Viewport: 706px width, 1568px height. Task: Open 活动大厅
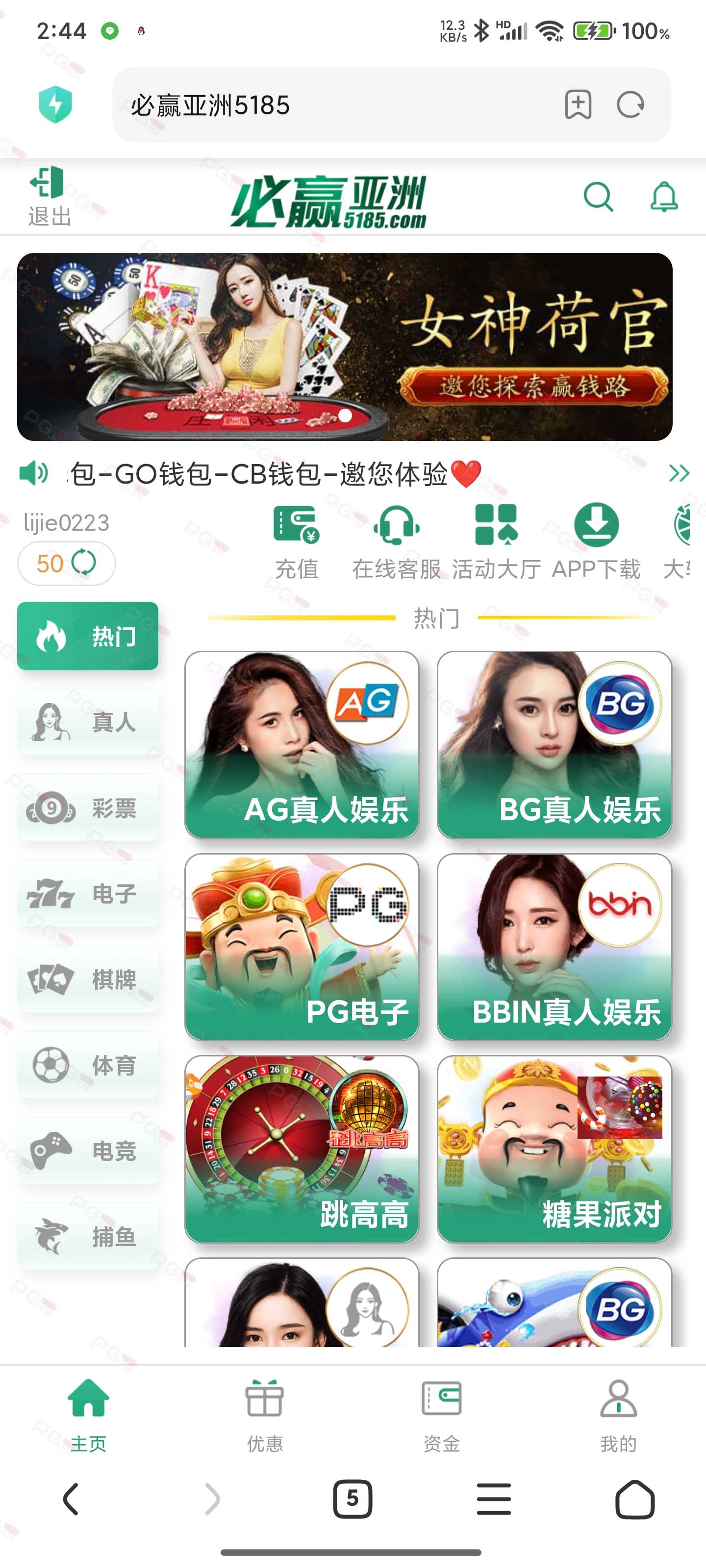(x=497, y=542)
